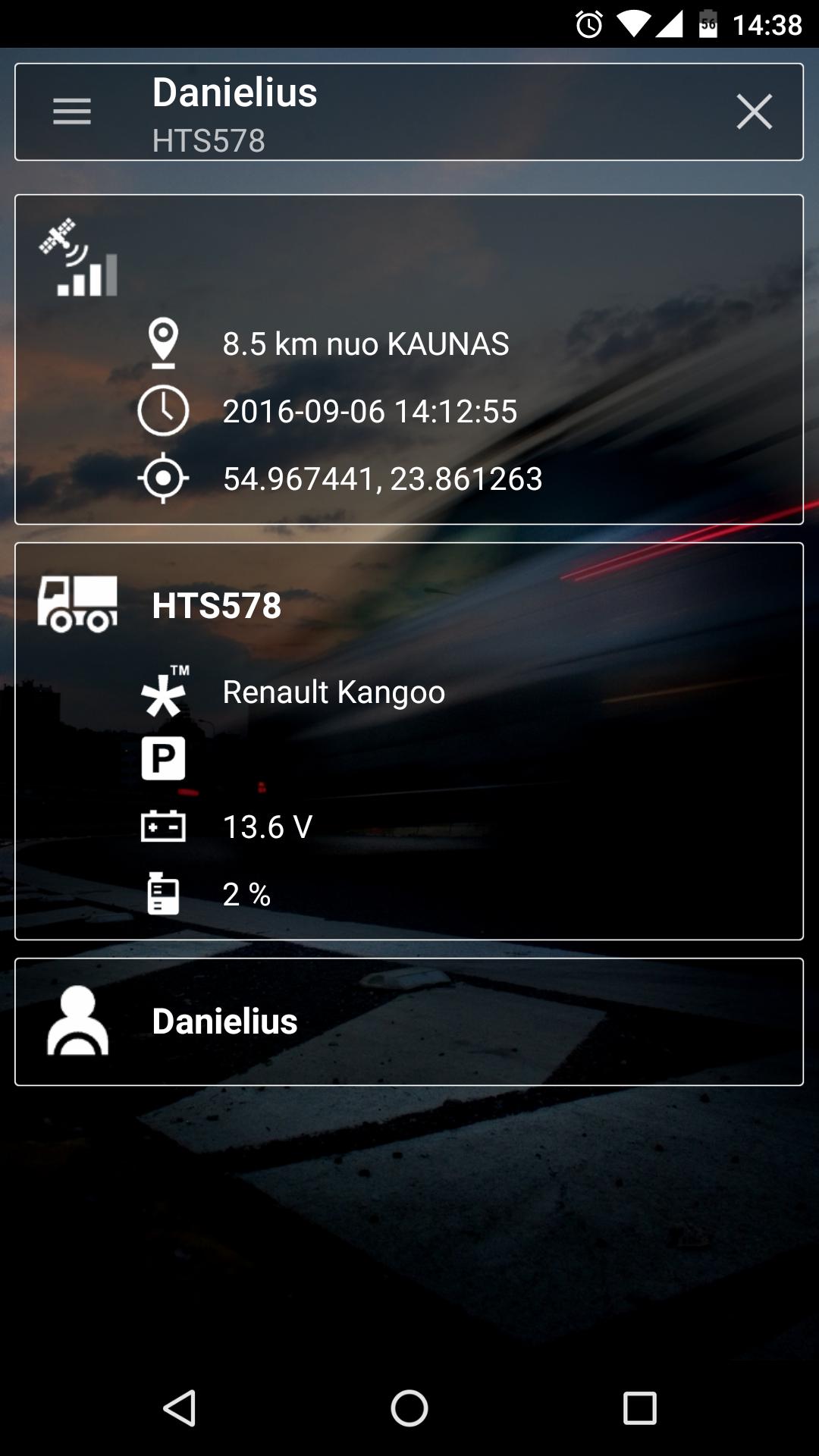Close the Danielius detail view
The image size is (819, 1456).
tap(755, 111)
